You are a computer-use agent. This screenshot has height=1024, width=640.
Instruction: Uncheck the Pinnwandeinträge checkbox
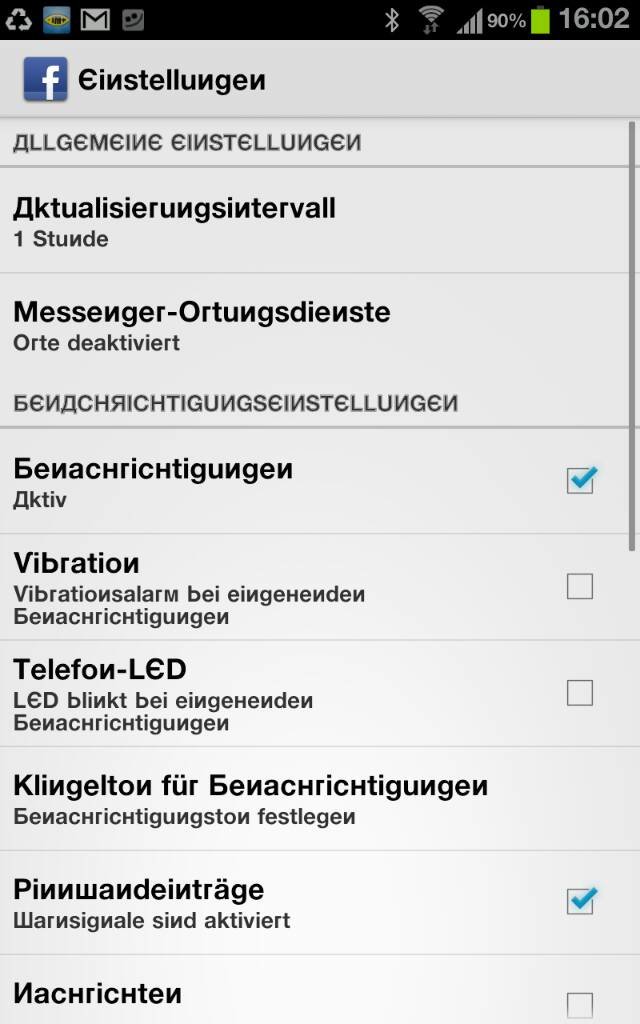[580, 901]
